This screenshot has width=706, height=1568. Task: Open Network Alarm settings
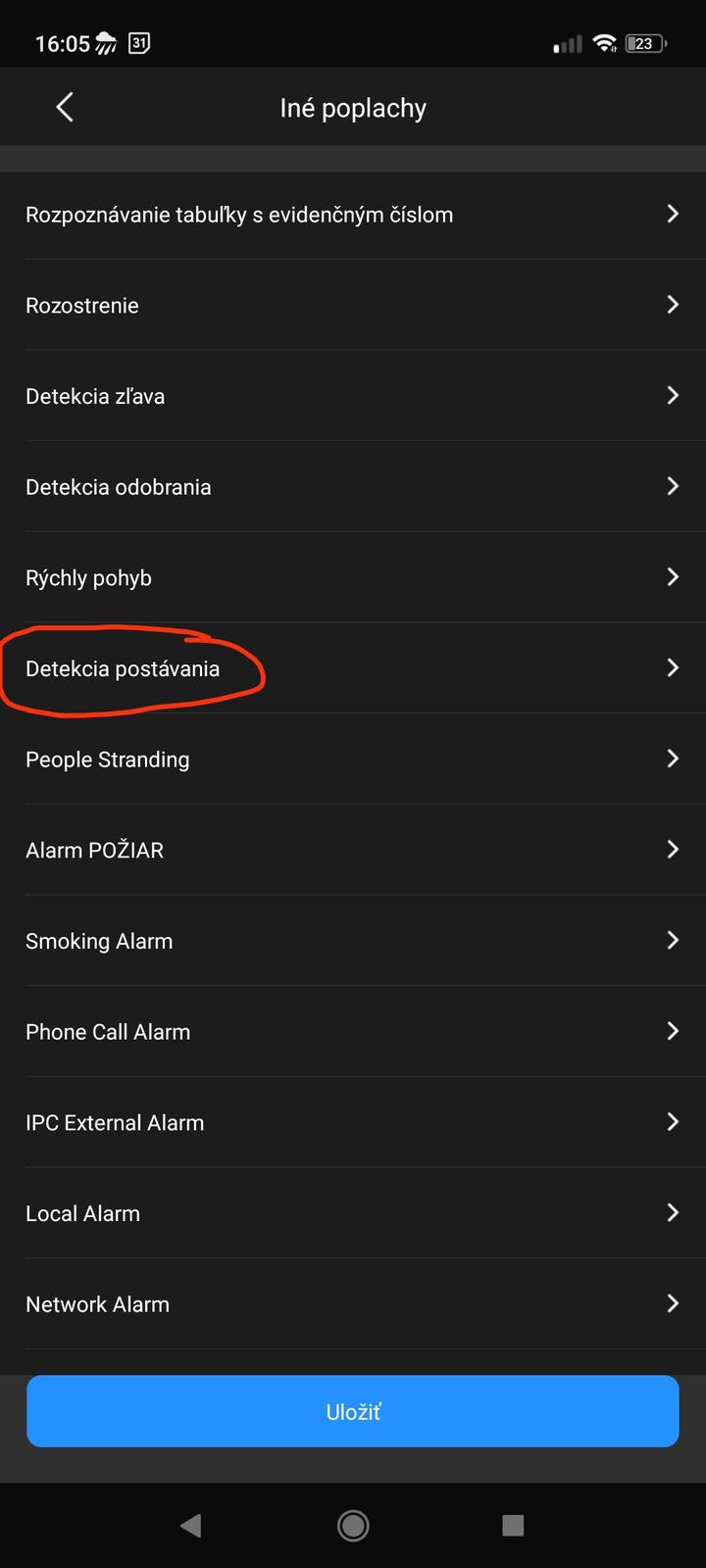(353, 1304)
